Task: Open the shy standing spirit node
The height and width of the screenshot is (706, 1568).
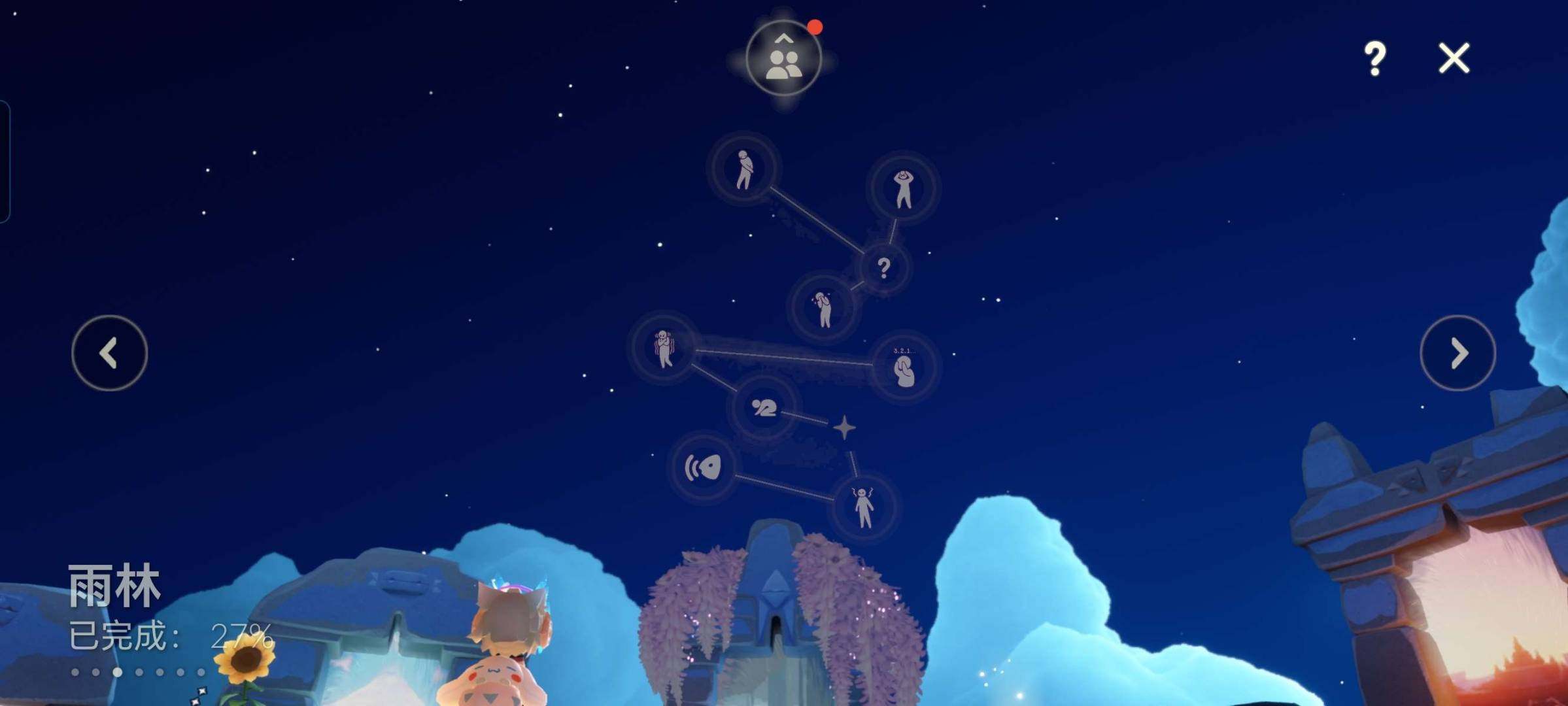Action: pos(743,169)
